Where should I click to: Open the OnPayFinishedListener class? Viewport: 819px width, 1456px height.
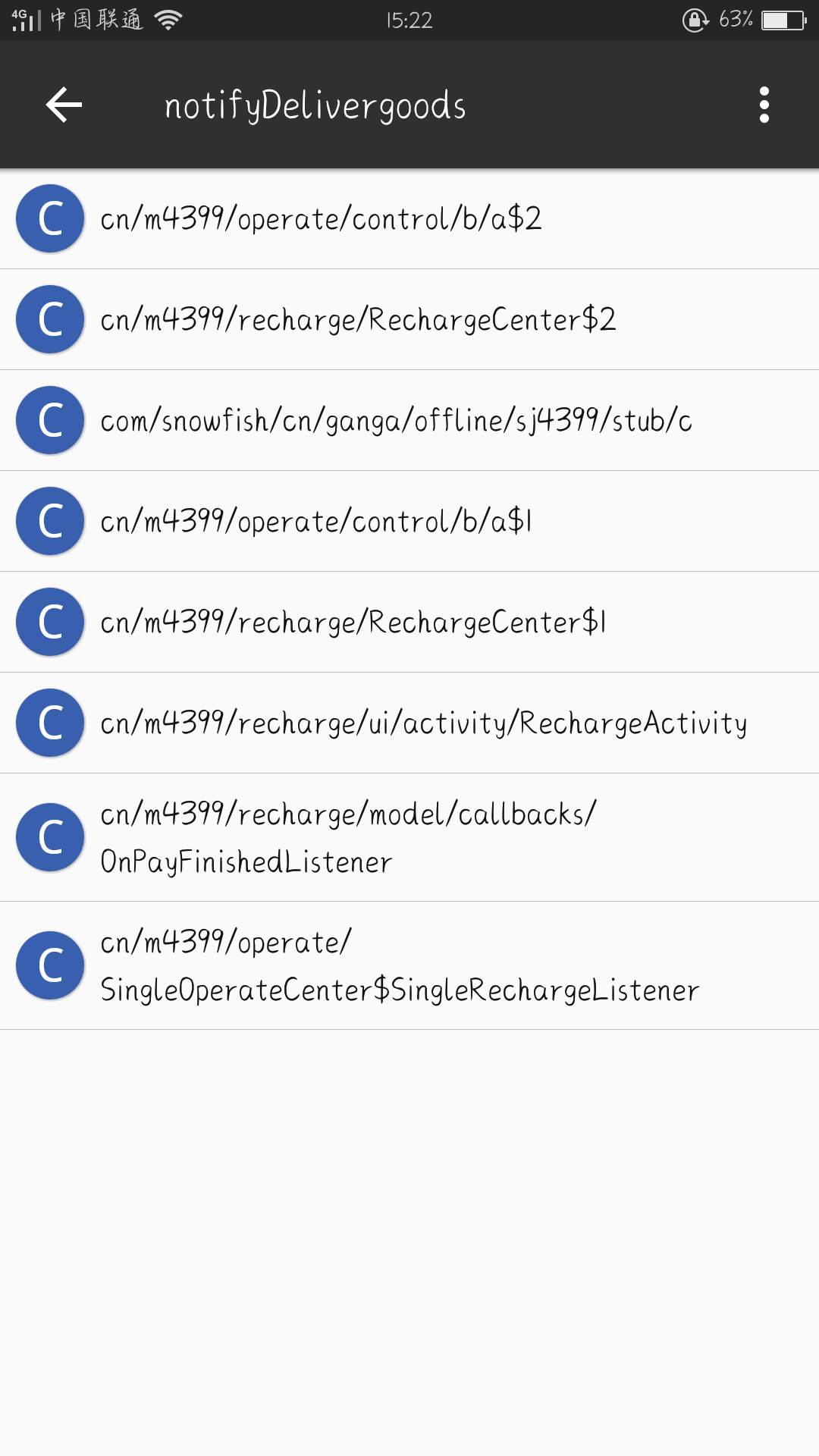(409, 837)
